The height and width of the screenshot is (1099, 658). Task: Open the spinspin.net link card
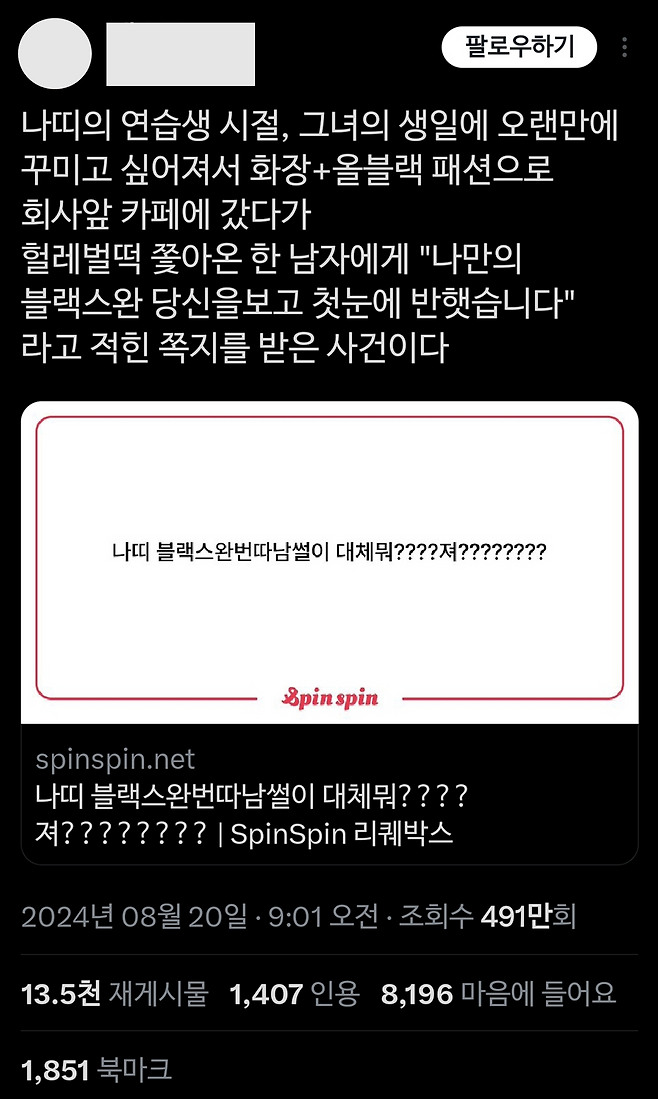(x=329, y=632)
